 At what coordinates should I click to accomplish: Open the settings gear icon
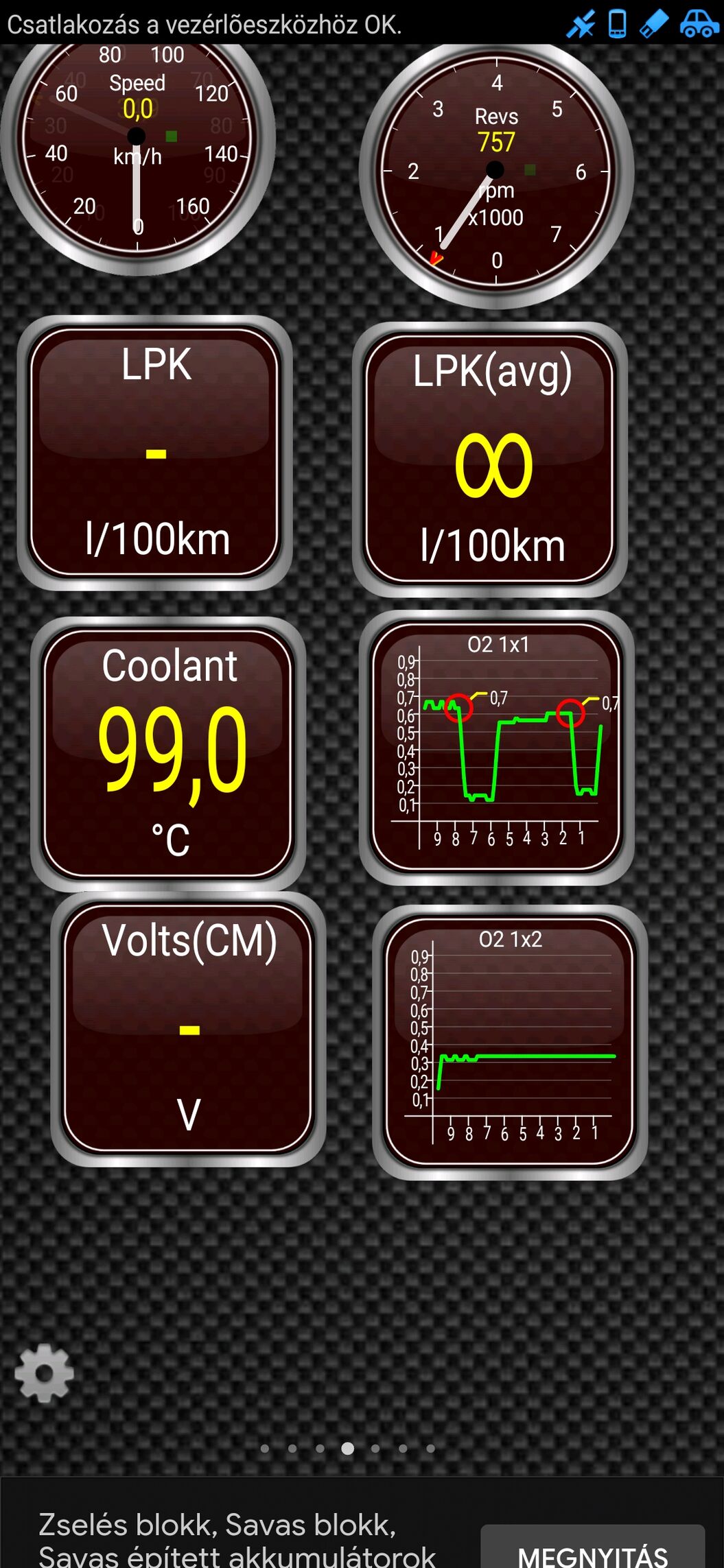44,1373
